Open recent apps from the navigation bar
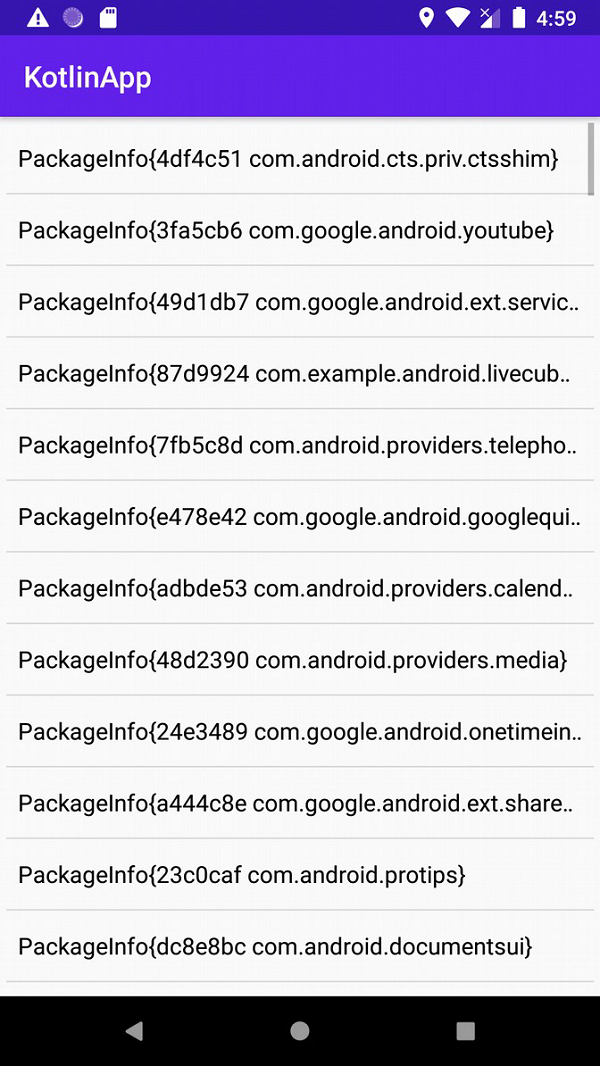600x1066 pixels. pyautogui.click(x=465, y=1031)
